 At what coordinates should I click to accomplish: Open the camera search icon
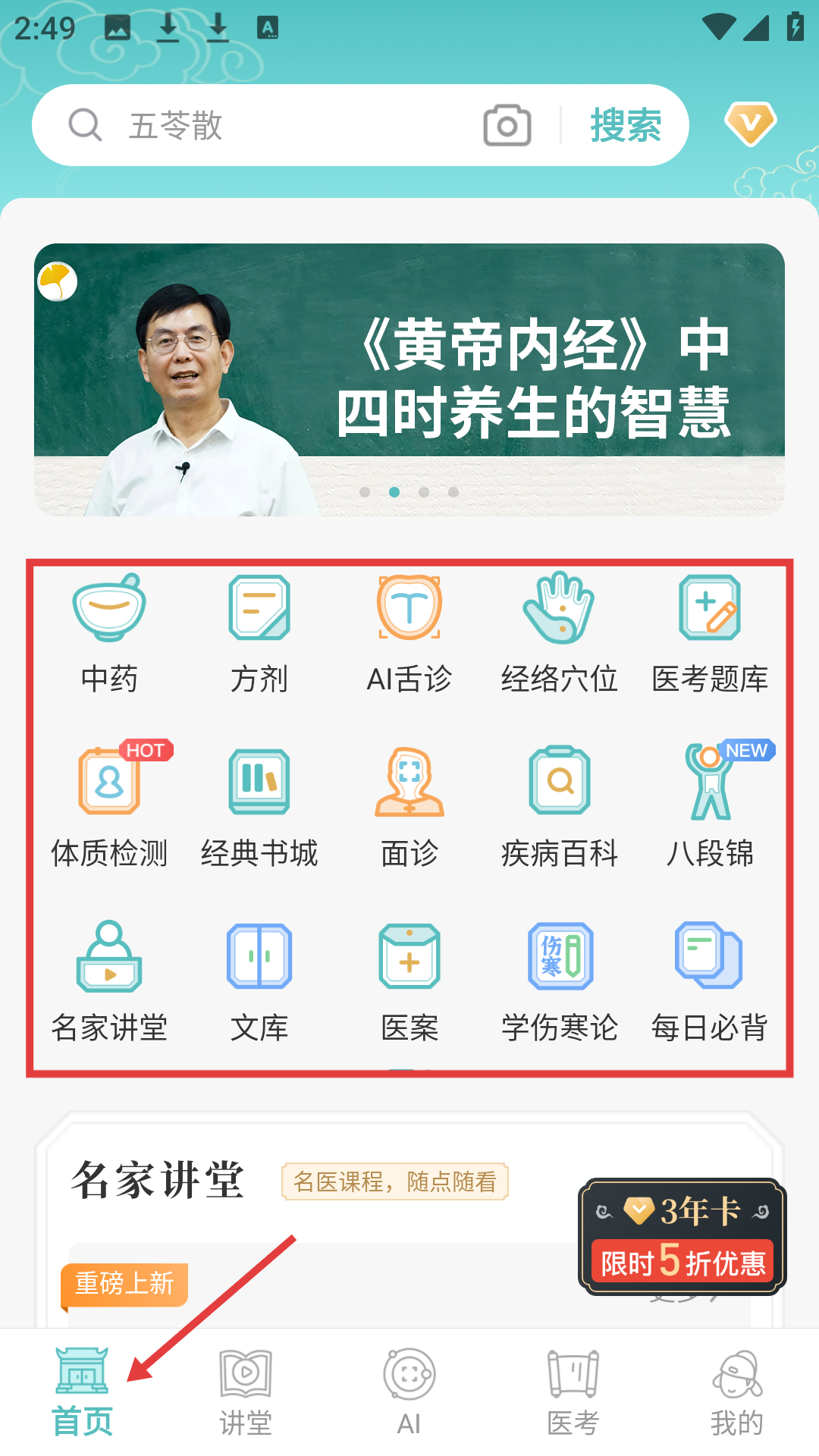pyautogui.click(x=507, y=125)
